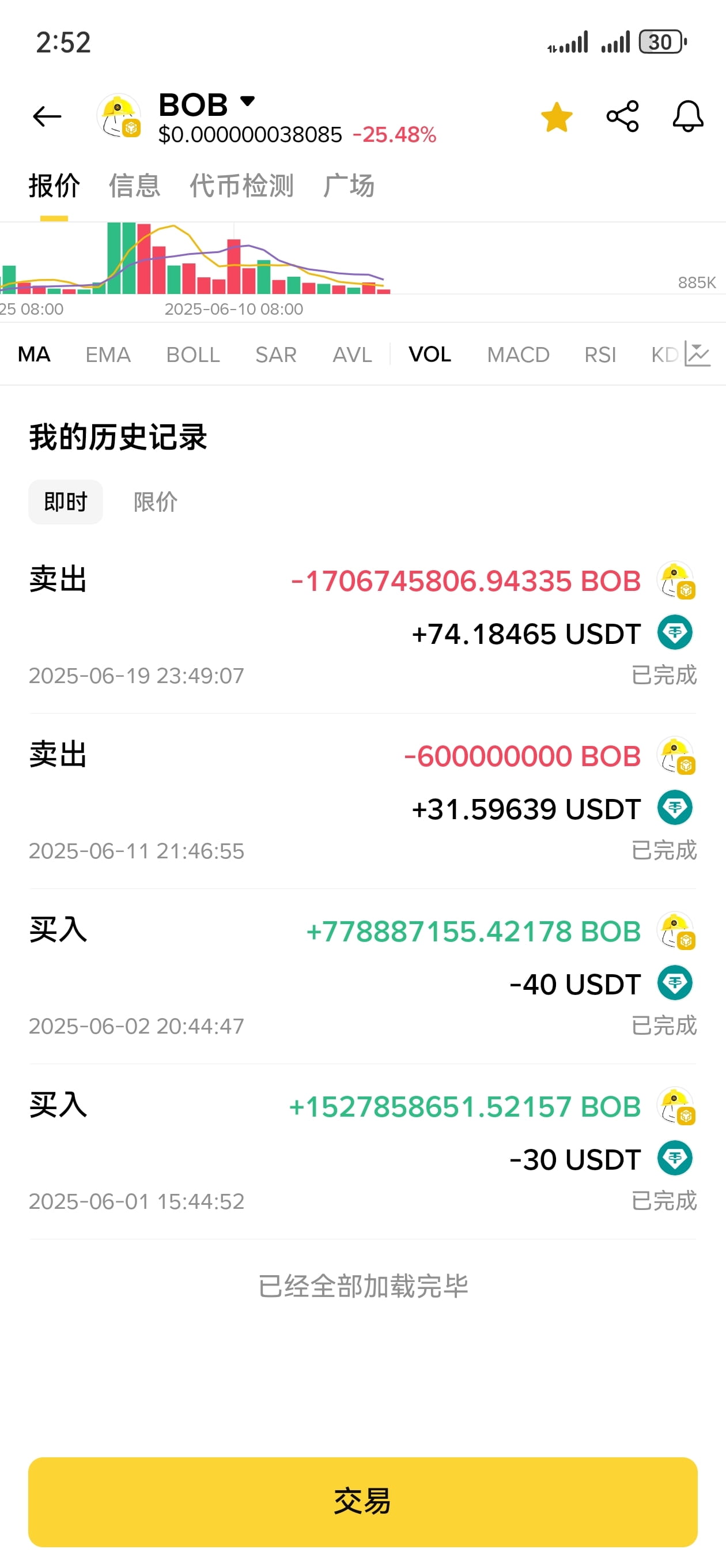
Task: Open the buy record of -40 USDT
Action: pos(362,977)
